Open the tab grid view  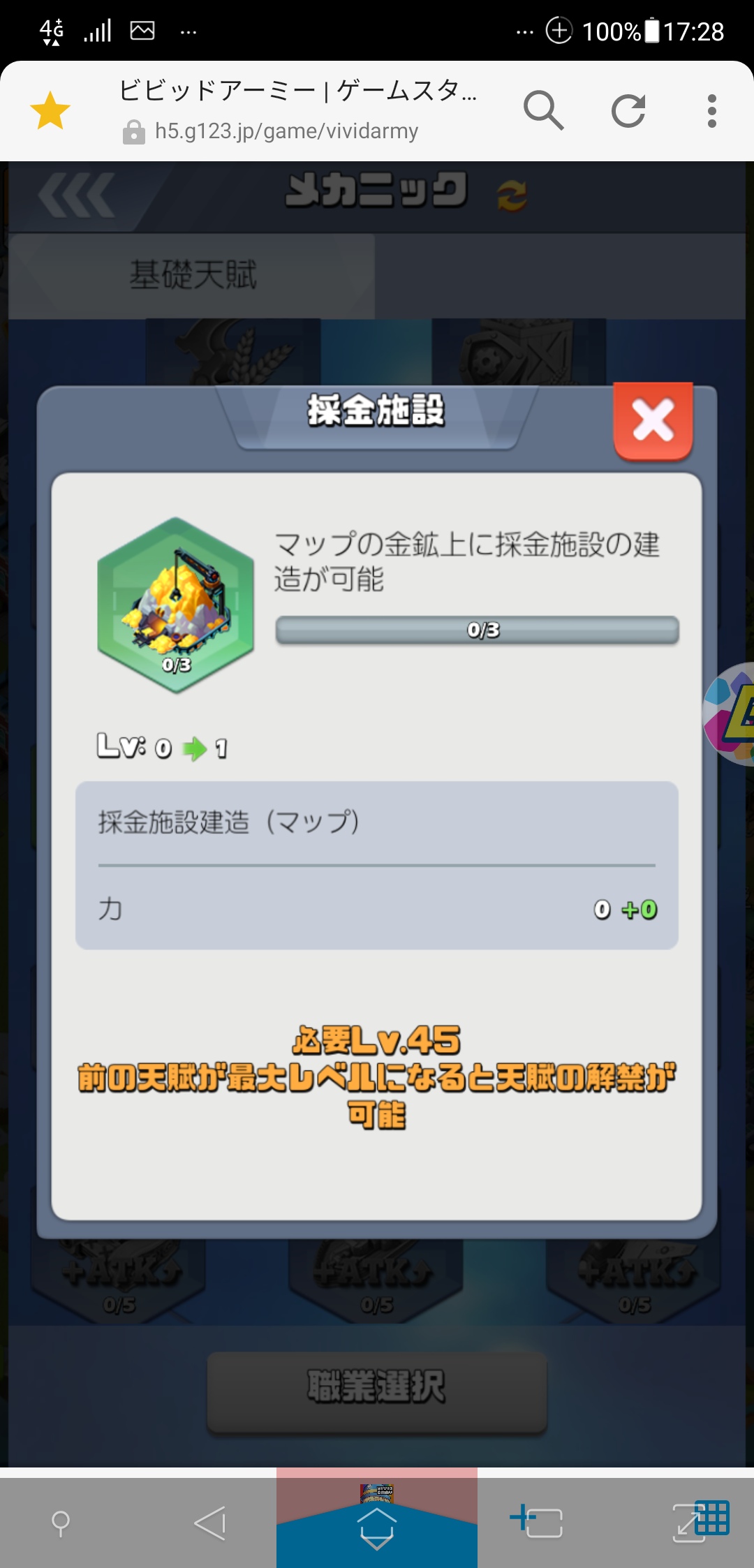[702, 1521]
